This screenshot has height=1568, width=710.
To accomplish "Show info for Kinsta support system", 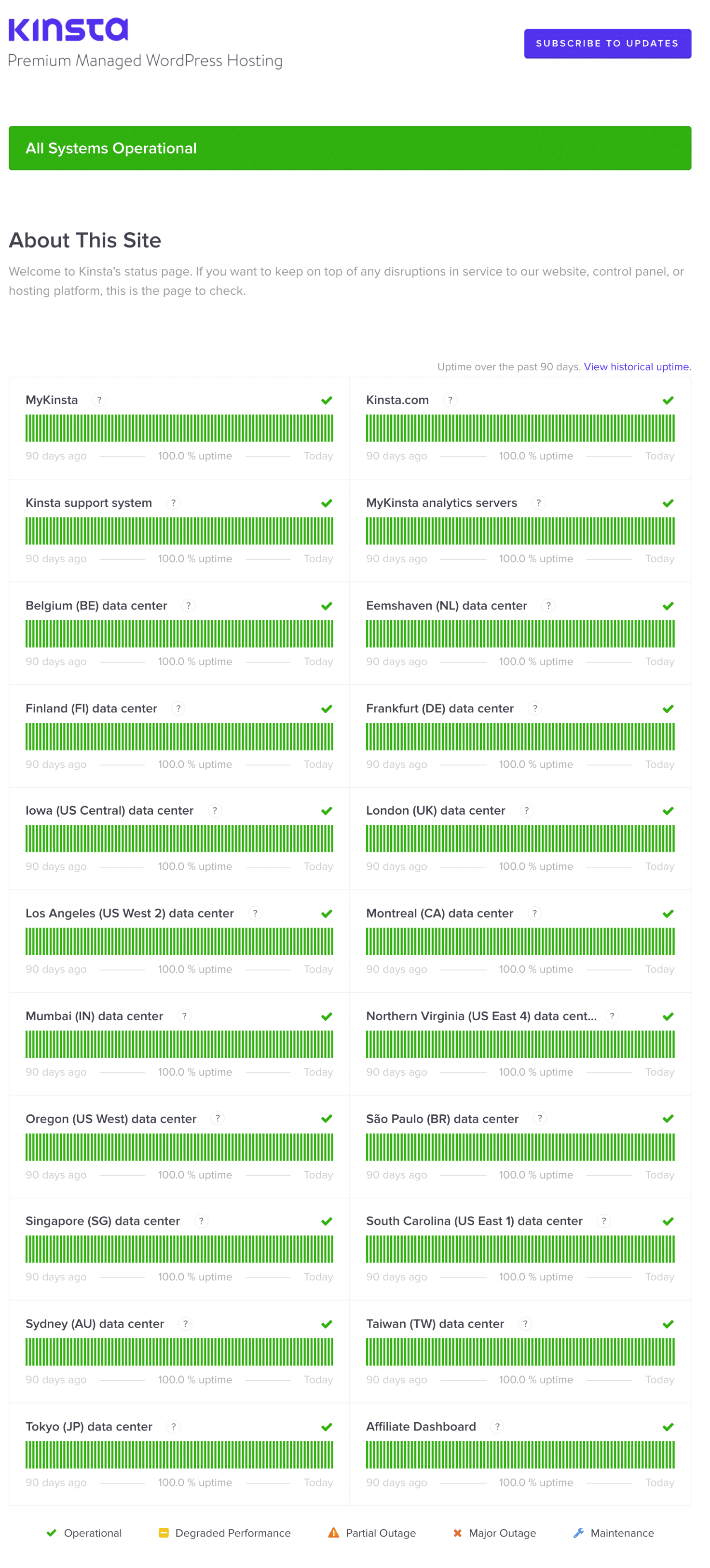I will (x=173, y=503).
